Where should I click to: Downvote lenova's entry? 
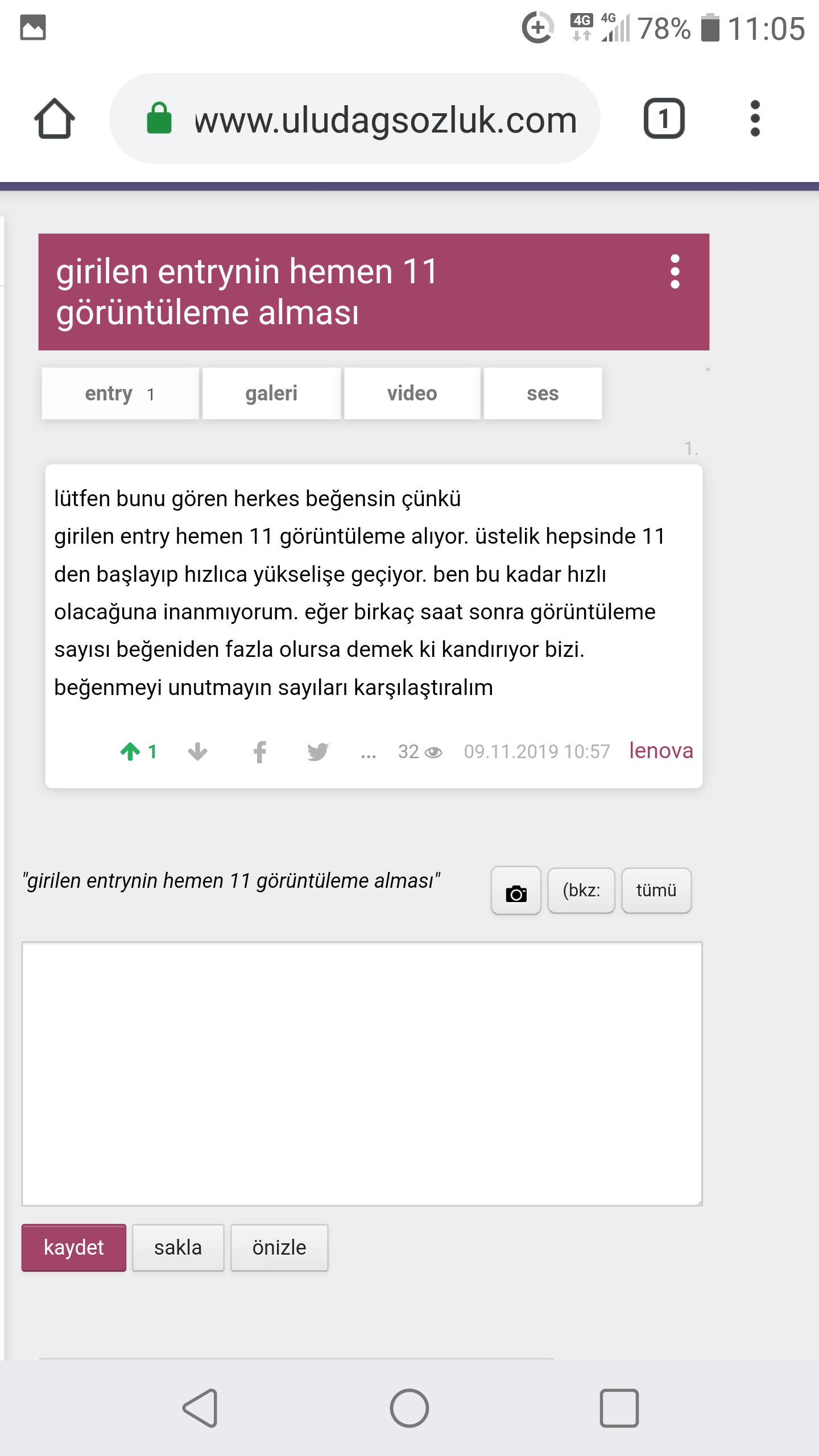(197, 751)
